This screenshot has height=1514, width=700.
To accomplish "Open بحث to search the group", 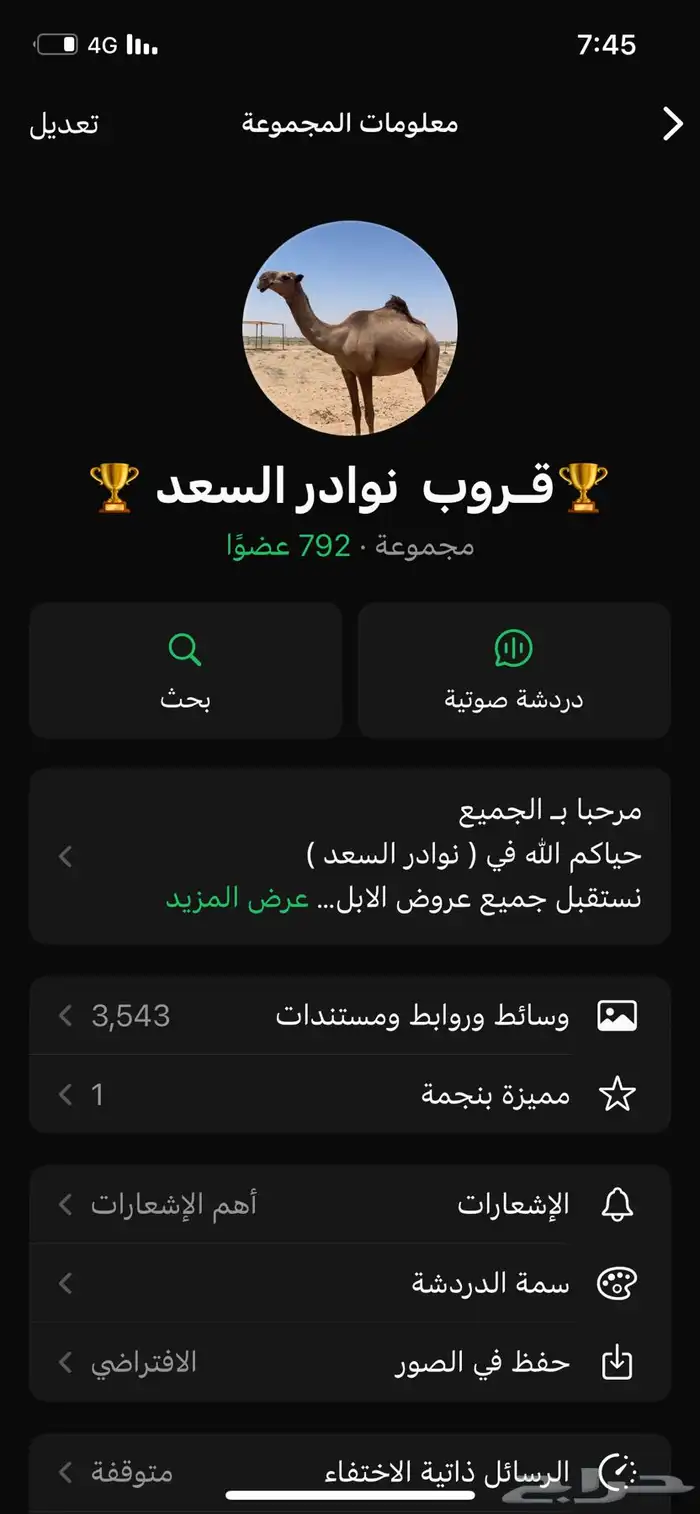I will 185,670.
